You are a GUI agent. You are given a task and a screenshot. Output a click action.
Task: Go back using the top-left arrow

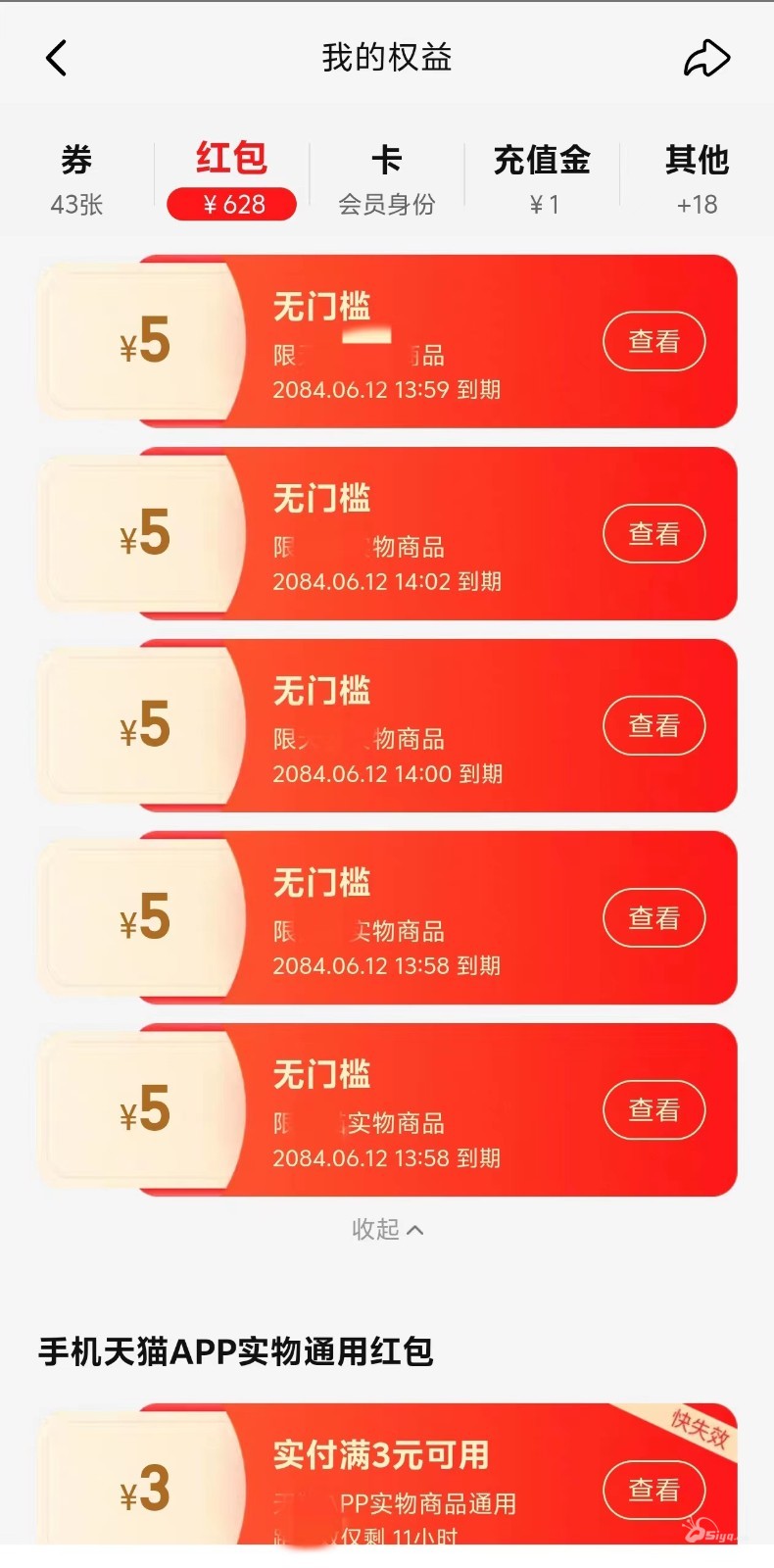tap(57, 59)
